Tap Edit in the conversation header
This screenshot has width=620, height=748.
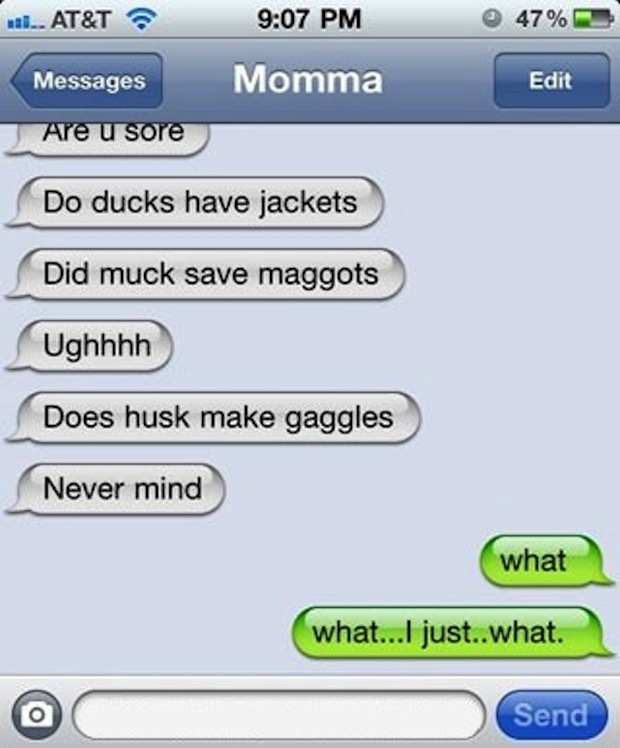tap(550, 81)
